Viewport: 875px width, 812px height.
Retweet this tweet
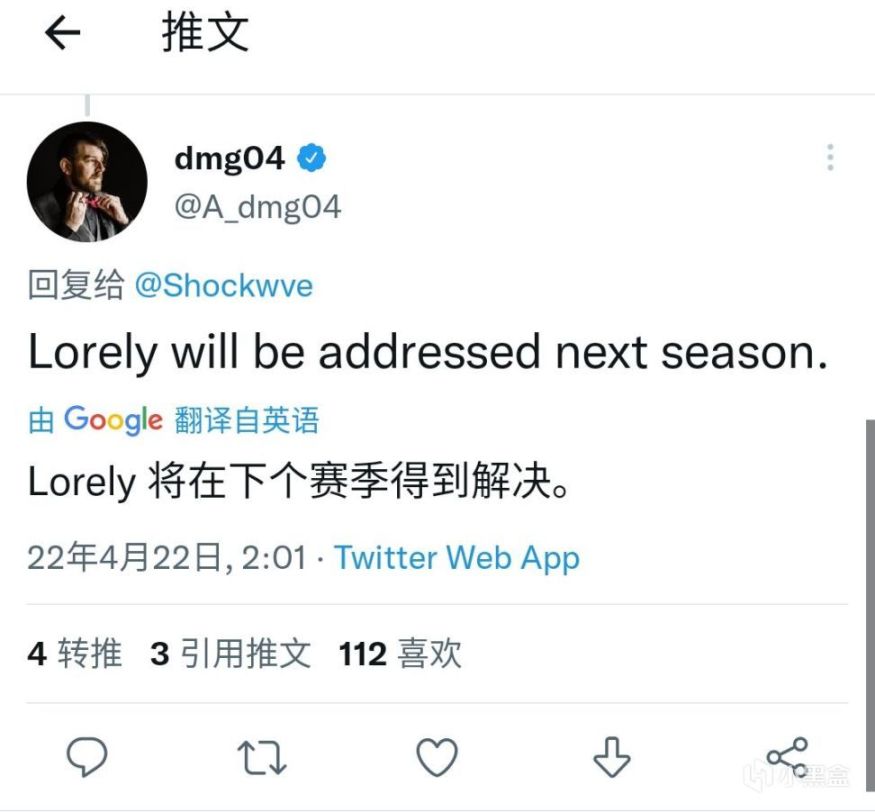(x=264, y=758)
